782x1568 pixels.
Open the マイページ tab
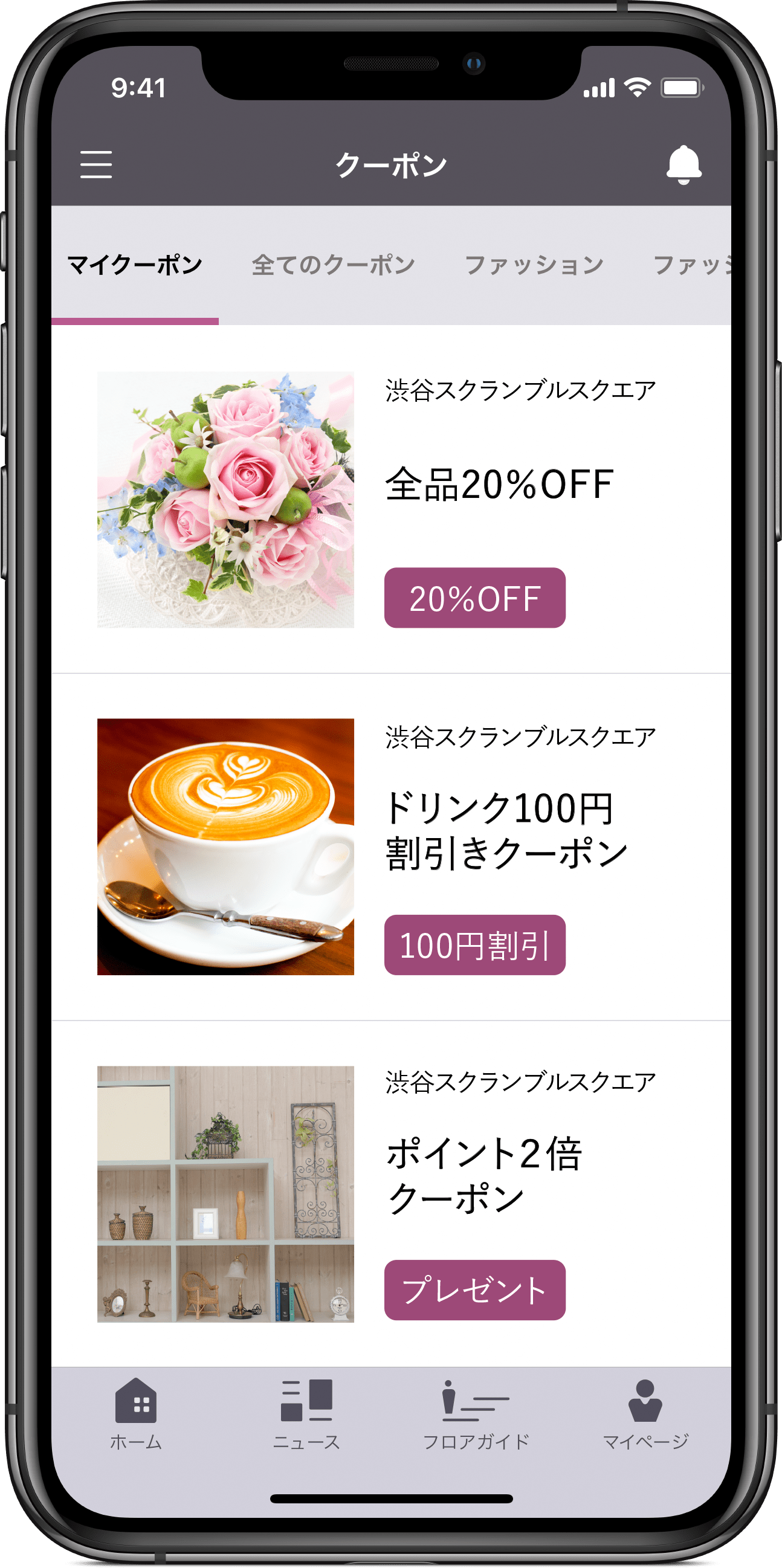coord(645,1415)
